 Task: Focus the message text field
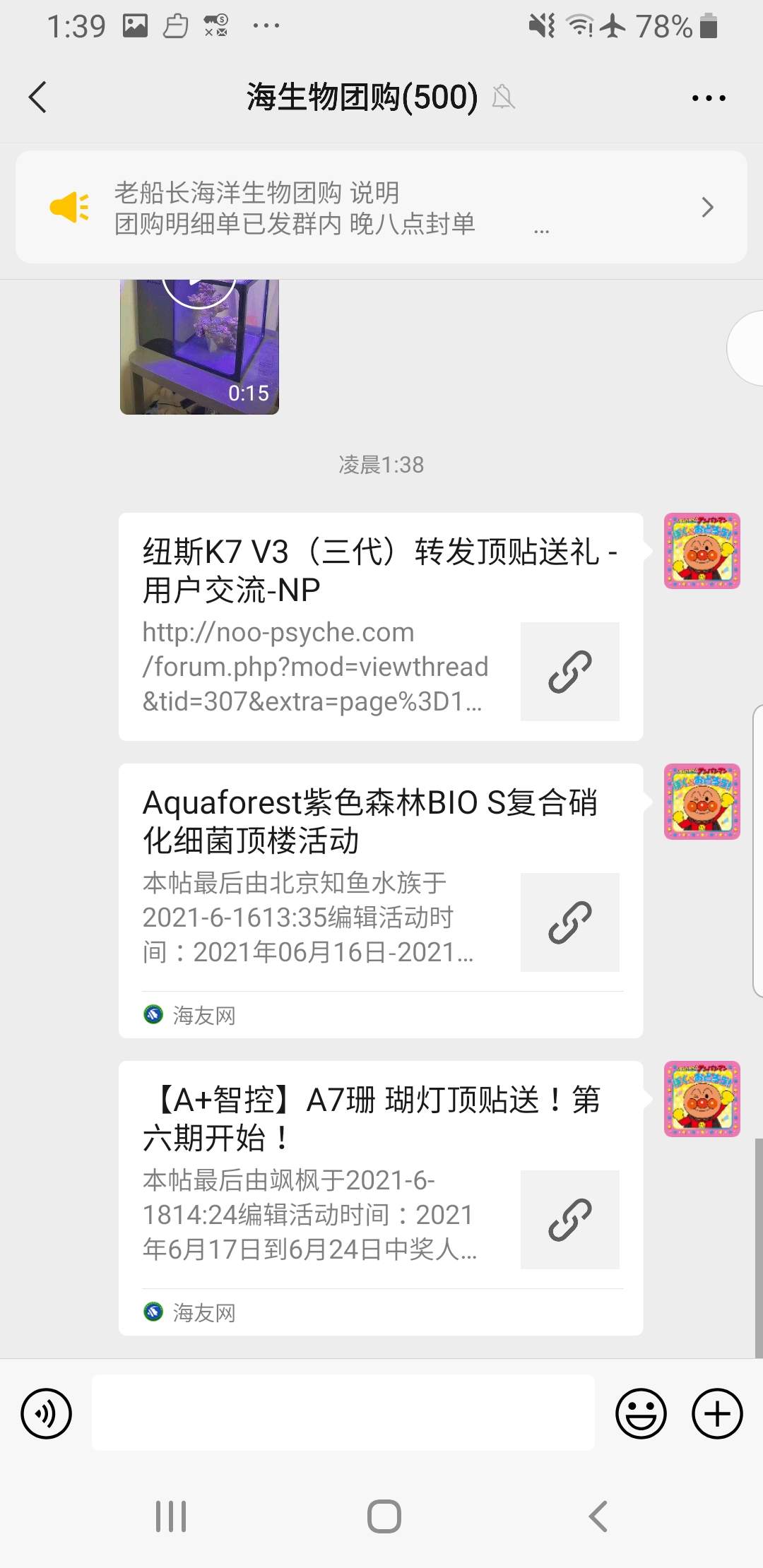pos(343,1413)
